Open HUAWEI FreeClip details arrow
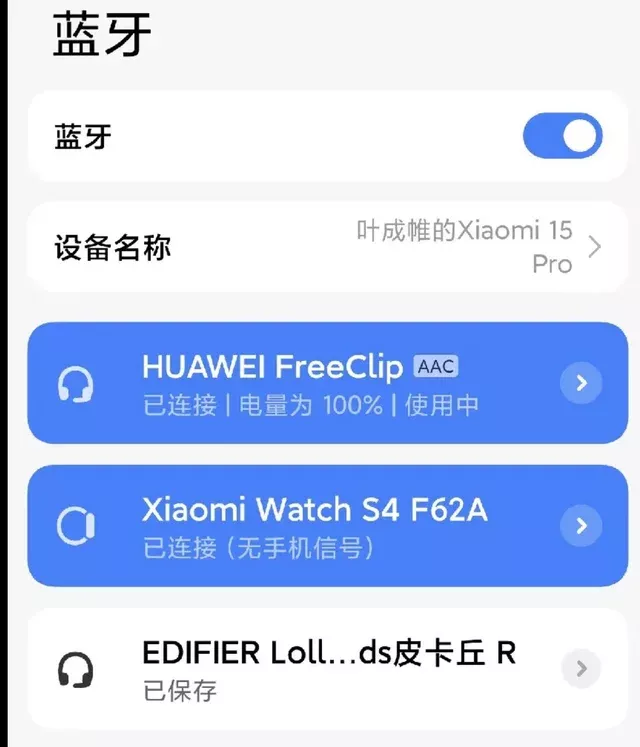640x747 pixels. (x=581, y=383)
